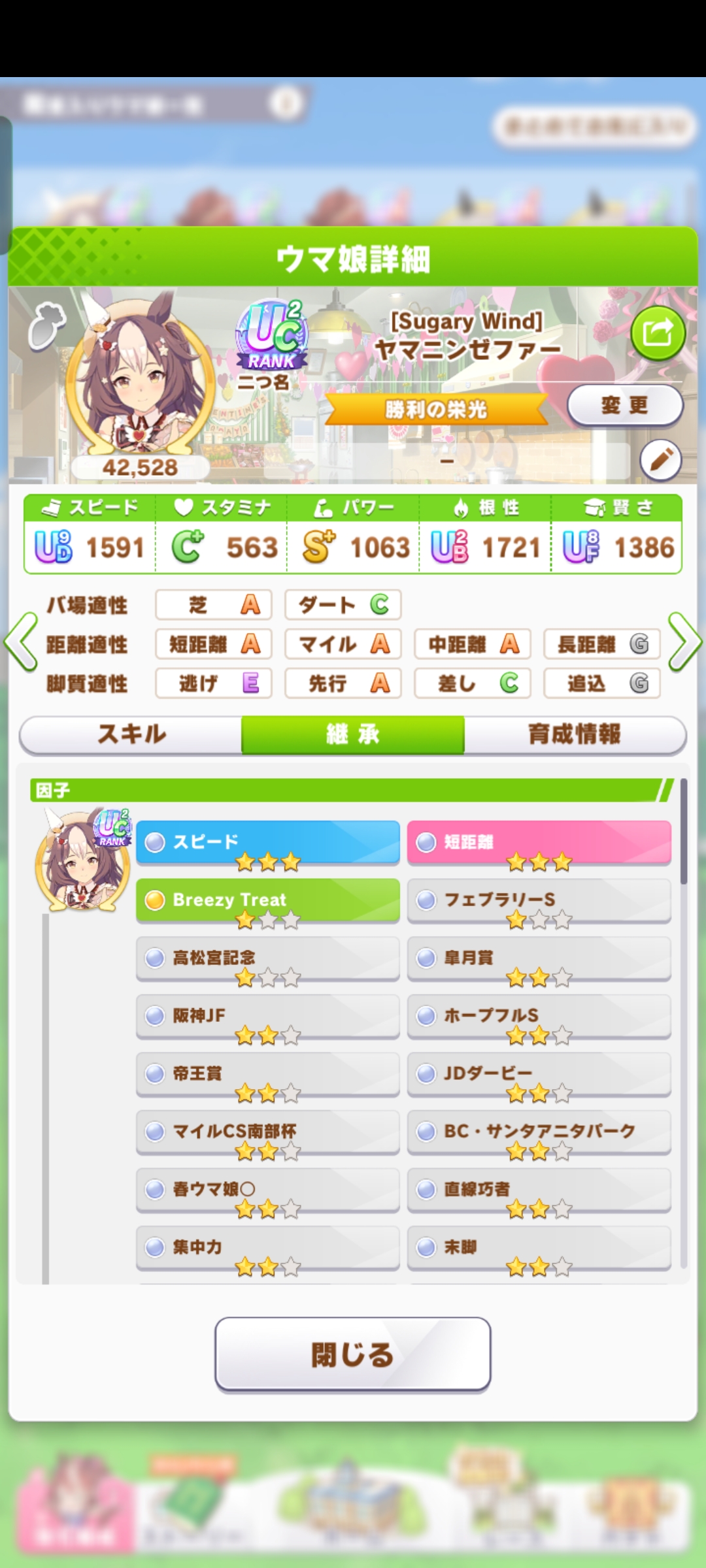Go to previous character with left arrow
Viewport: 706px width, 1568px height.
coord(22,642)
